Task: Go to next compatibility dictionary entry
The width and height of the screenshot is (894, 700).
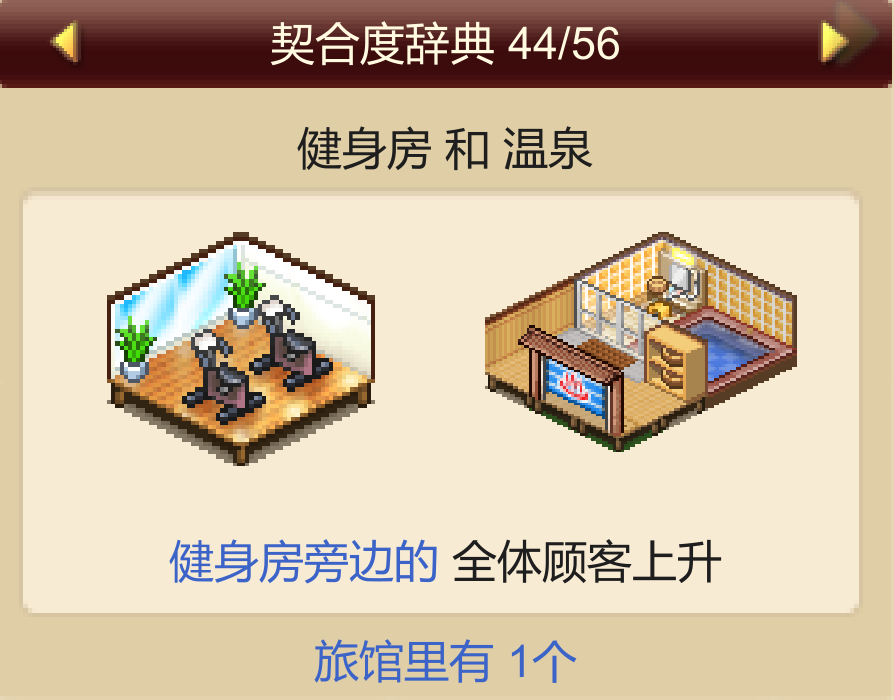Action: click(834, 42)
